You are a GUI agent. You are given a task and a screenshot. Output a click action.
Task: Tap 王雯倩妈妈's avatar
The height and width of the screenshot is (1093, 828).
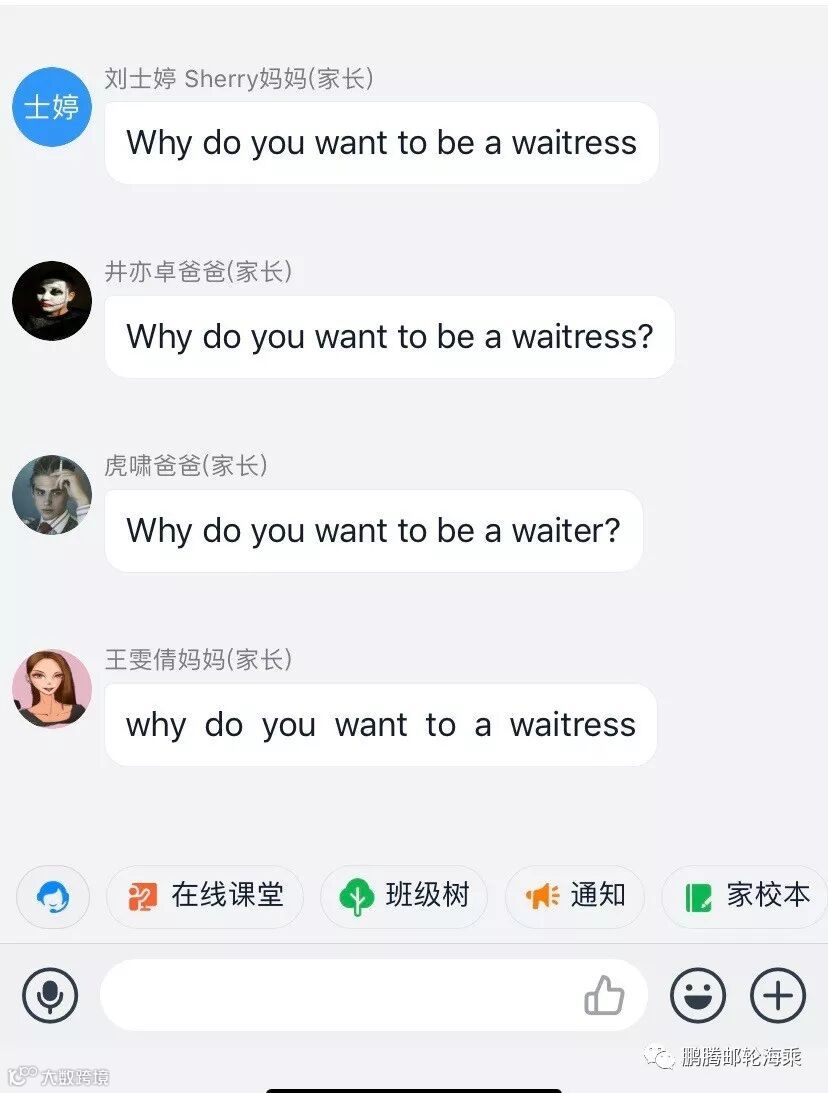52,689
